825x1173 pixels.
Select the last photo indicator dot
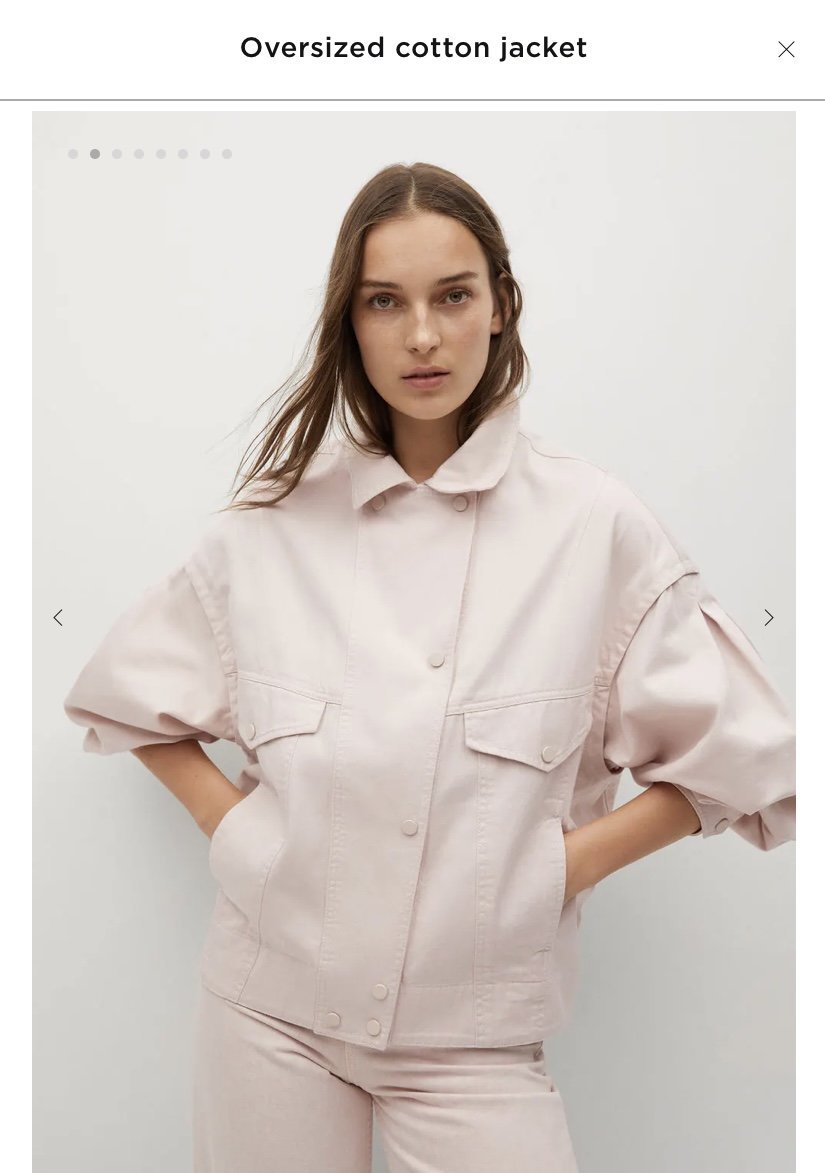[x=227, y=154]
